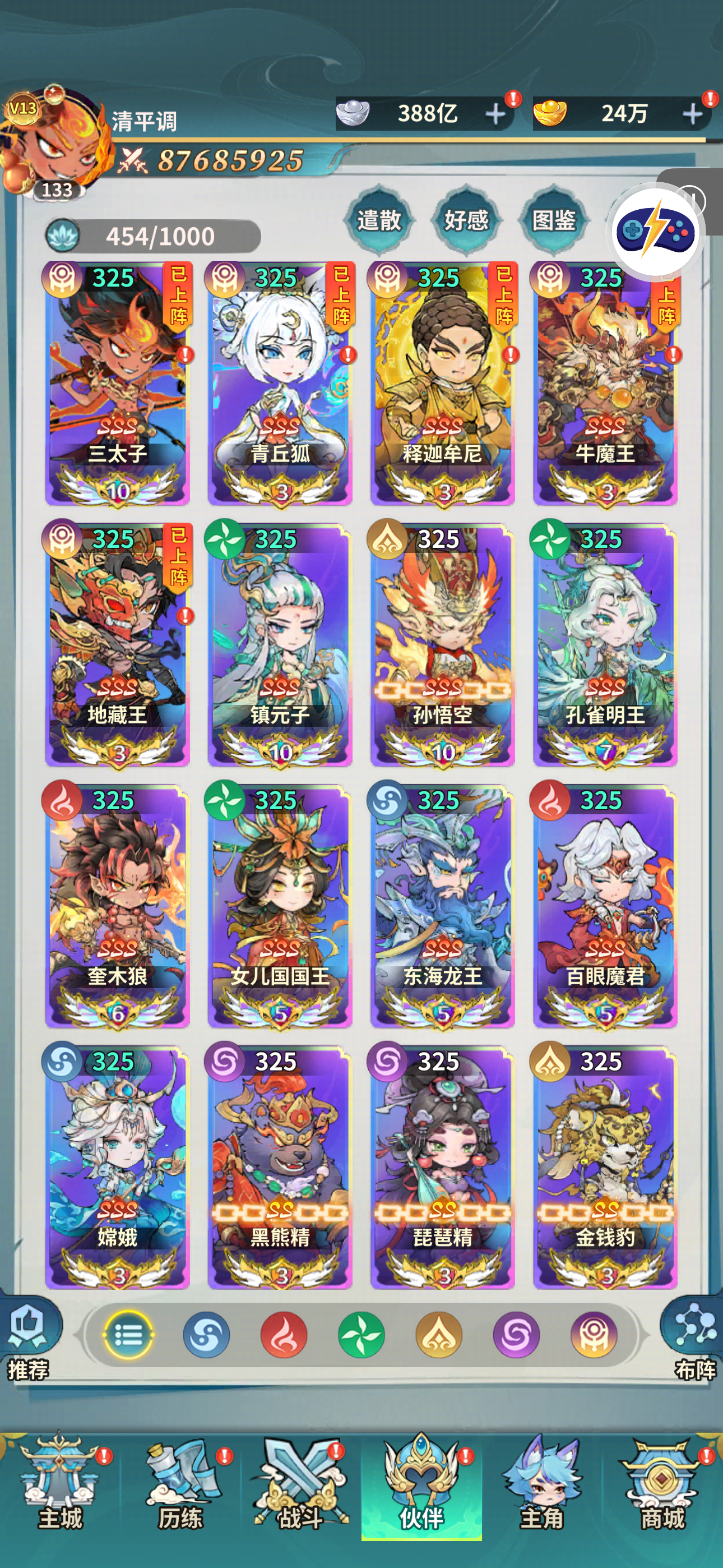The height and width of the screenshot is (1568, 723).
Task: Show all partners with list filter
Action: pyautogui.click(x=128, y=1335)
